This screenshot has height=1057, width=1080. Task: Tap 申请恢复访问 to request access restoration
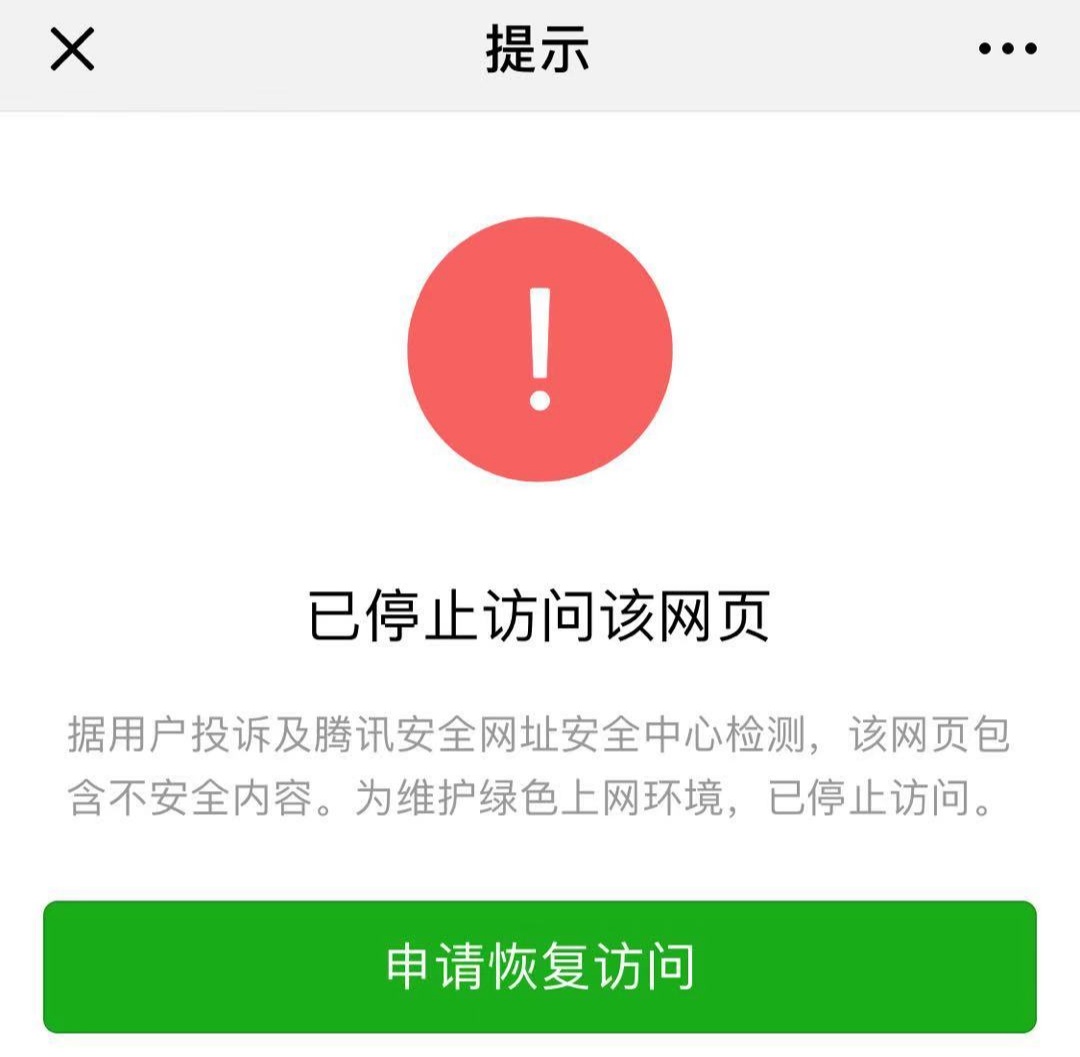click(x=540, y=966)
